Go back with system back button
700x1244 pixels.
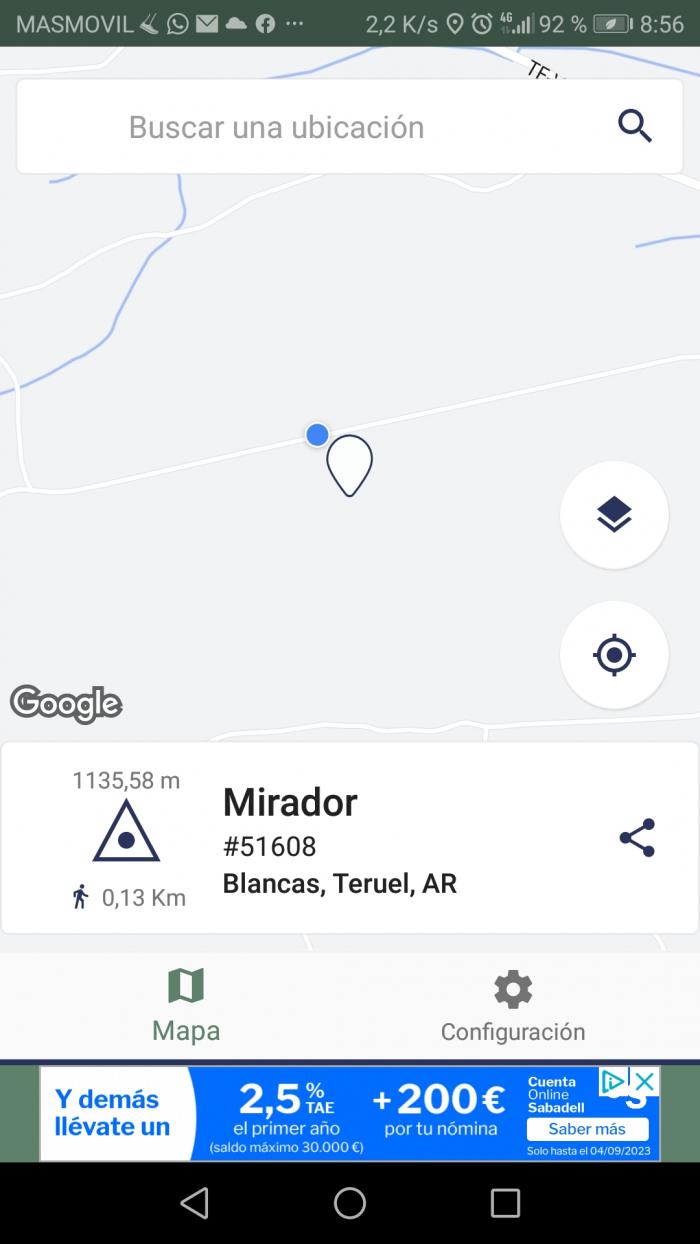click(x=194, y=1203)
